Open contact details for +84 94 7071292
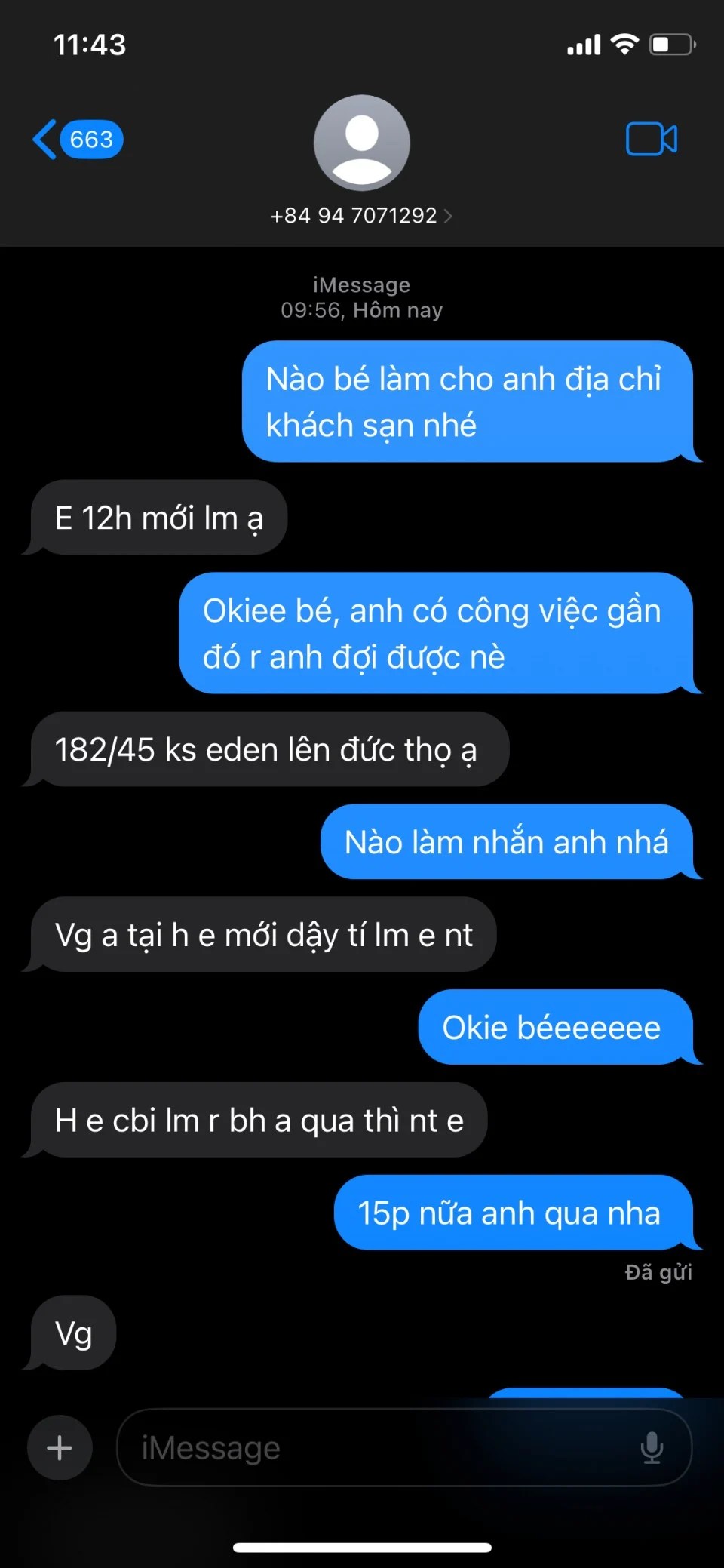Viewport: 724px width, 1568px height. pos(361,216)
